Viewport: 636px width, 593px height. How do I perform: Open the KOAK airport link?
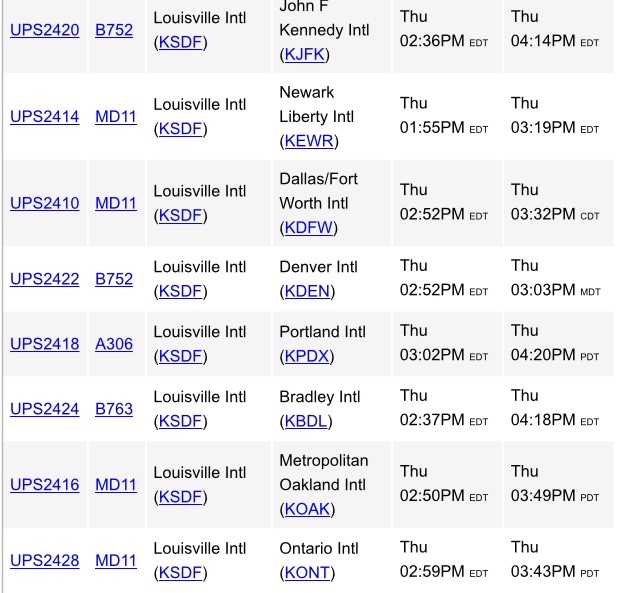307,509
